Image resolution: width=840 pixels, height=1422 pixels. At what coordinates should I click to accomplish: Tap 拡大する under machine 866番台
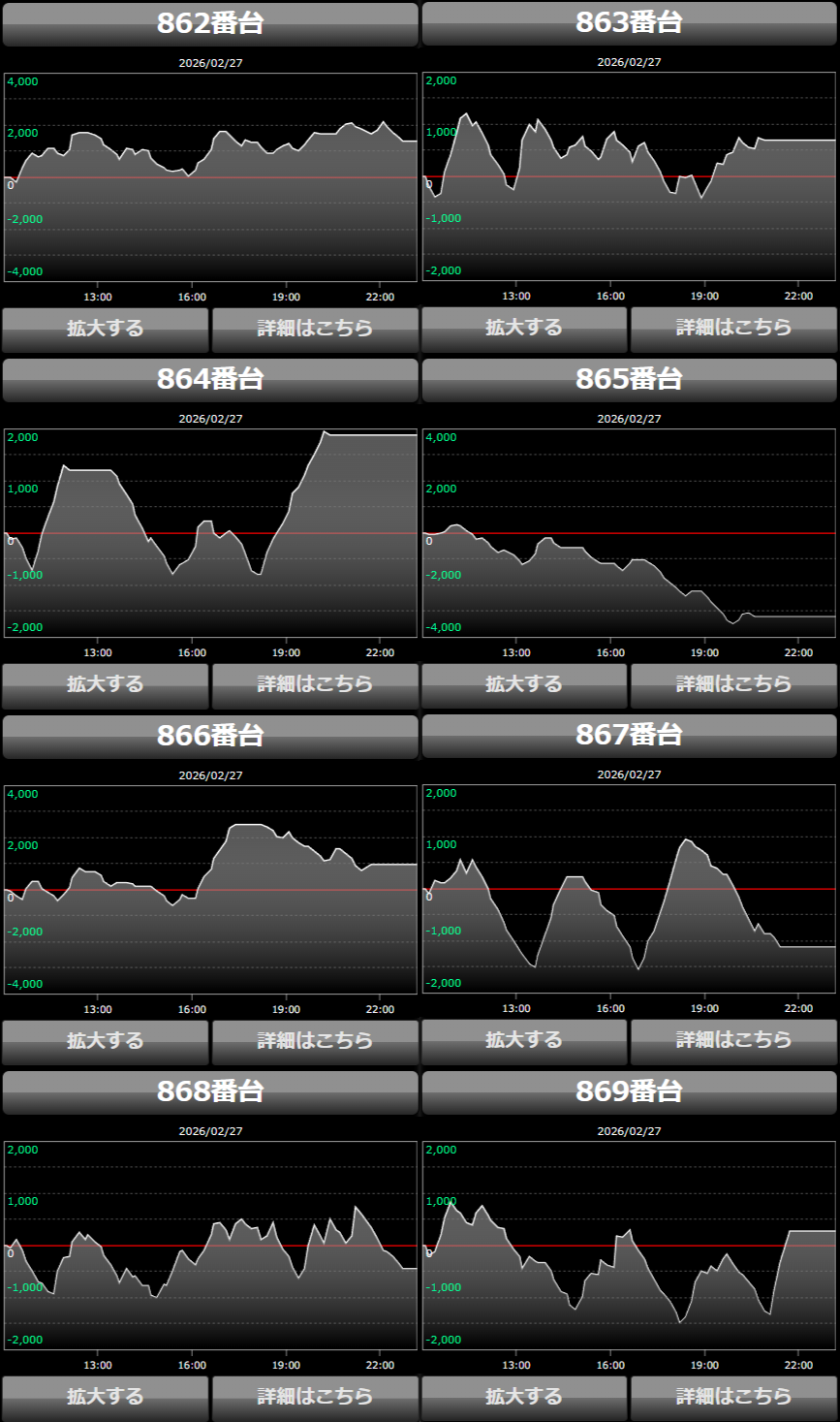click(105, 1041)
